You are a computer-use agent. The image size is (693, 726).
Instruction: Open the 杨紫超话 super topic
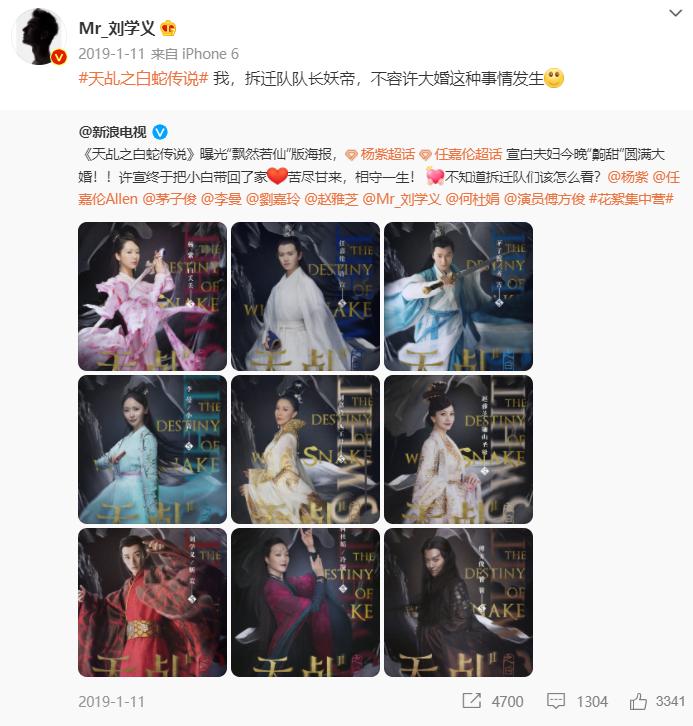click(x=380, y=155)
